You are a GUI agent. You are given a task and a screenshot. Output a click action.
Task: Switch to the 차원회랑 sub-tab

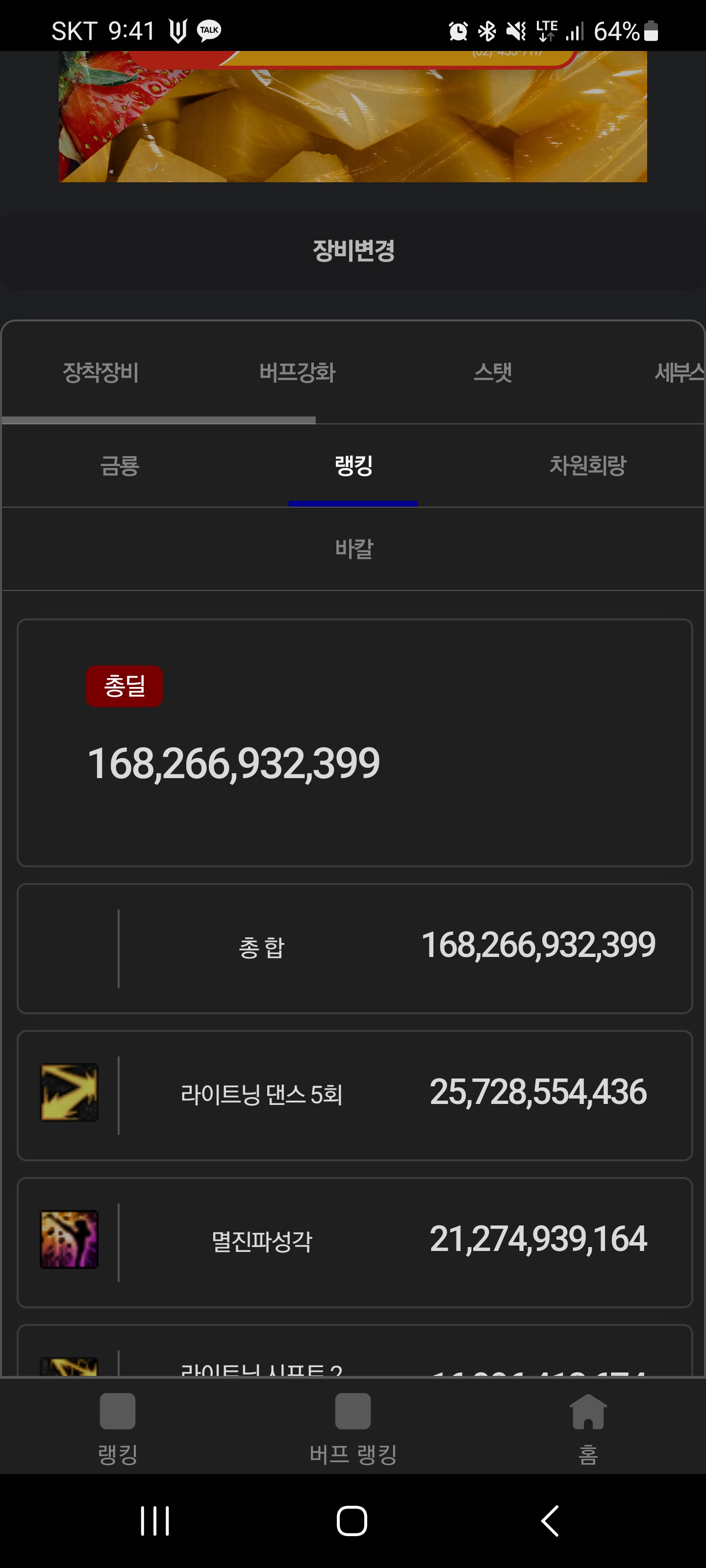587,465
